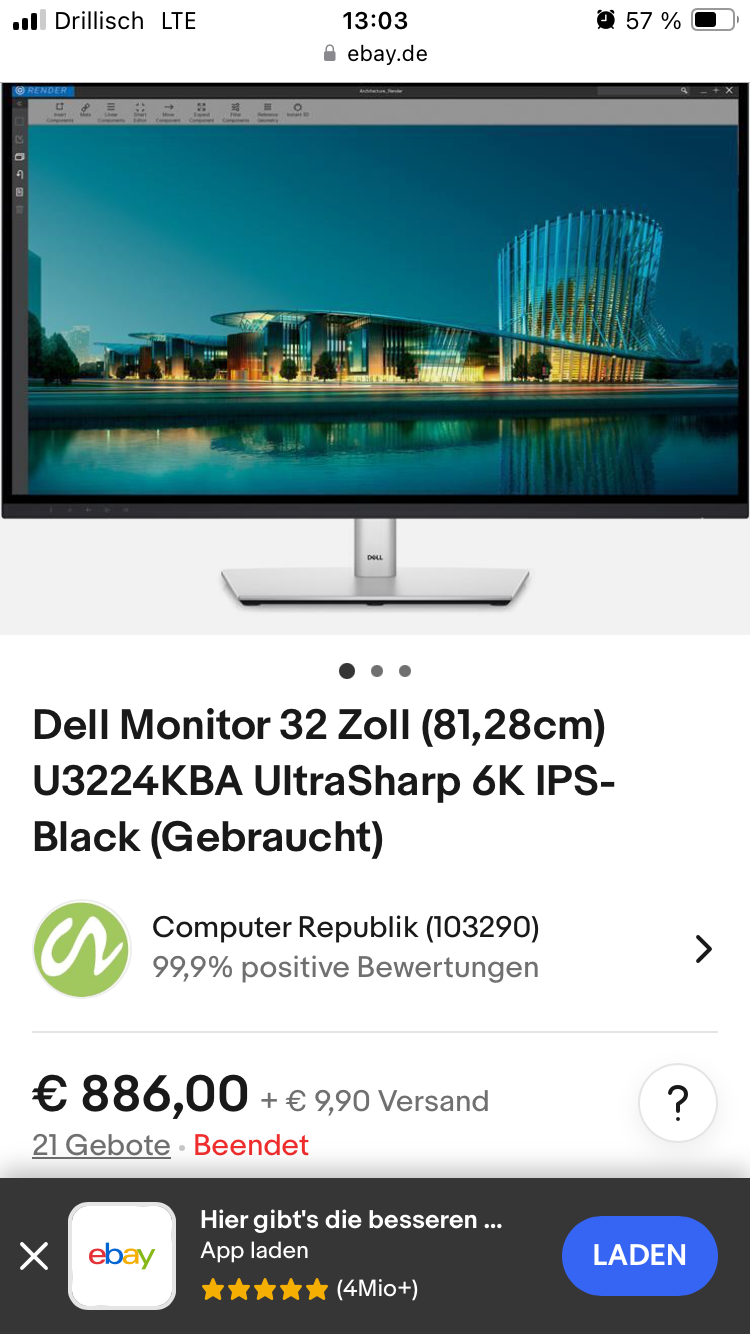Open the question mark help button
750x1334 pixels.
point(677,1103)
